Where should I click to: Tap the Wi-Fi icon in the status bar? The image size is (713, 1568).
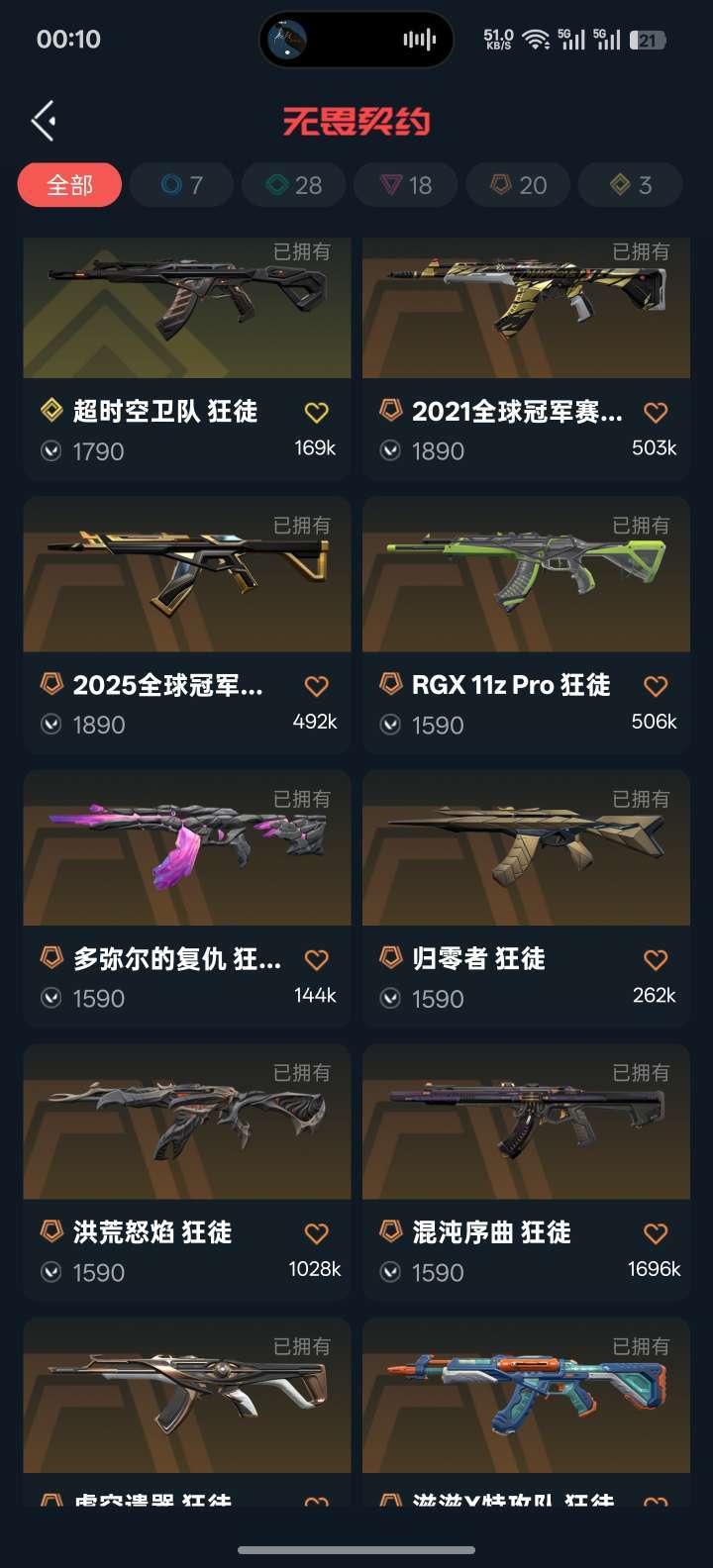536,40
